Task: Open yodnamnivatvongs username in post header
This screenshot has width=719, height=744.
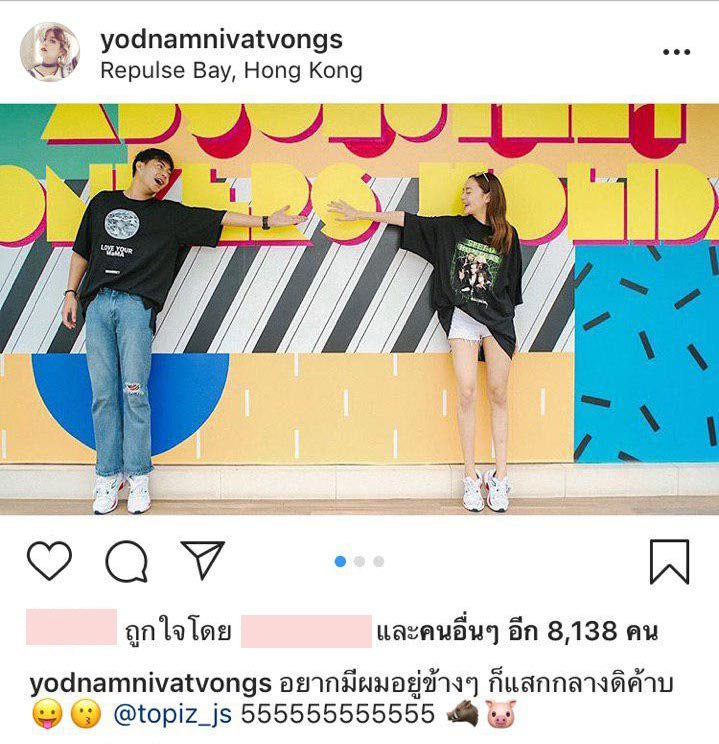Action: click(x=221, y=39)
